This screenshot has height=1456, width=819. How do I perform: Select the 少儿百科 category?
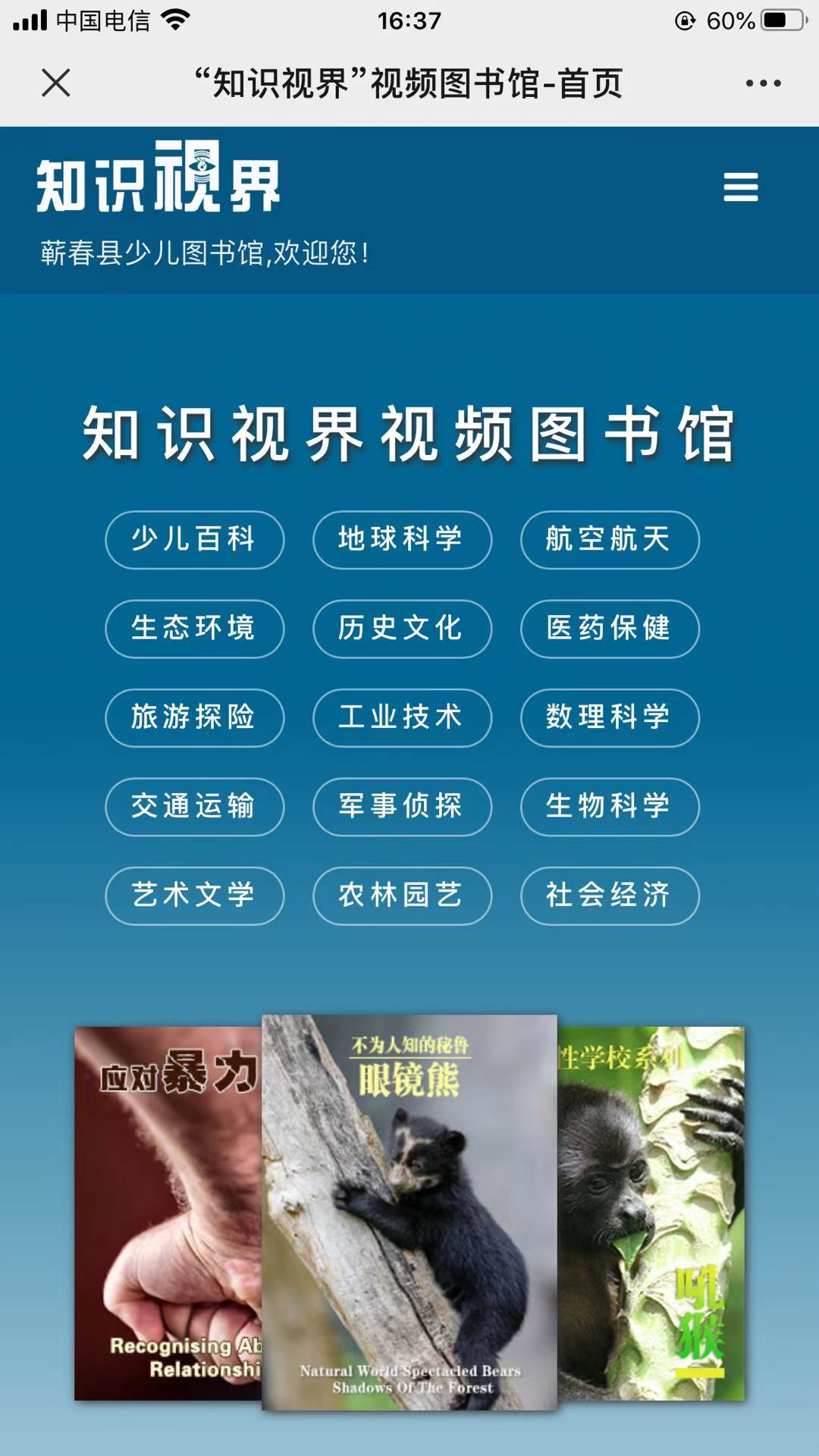194,540
